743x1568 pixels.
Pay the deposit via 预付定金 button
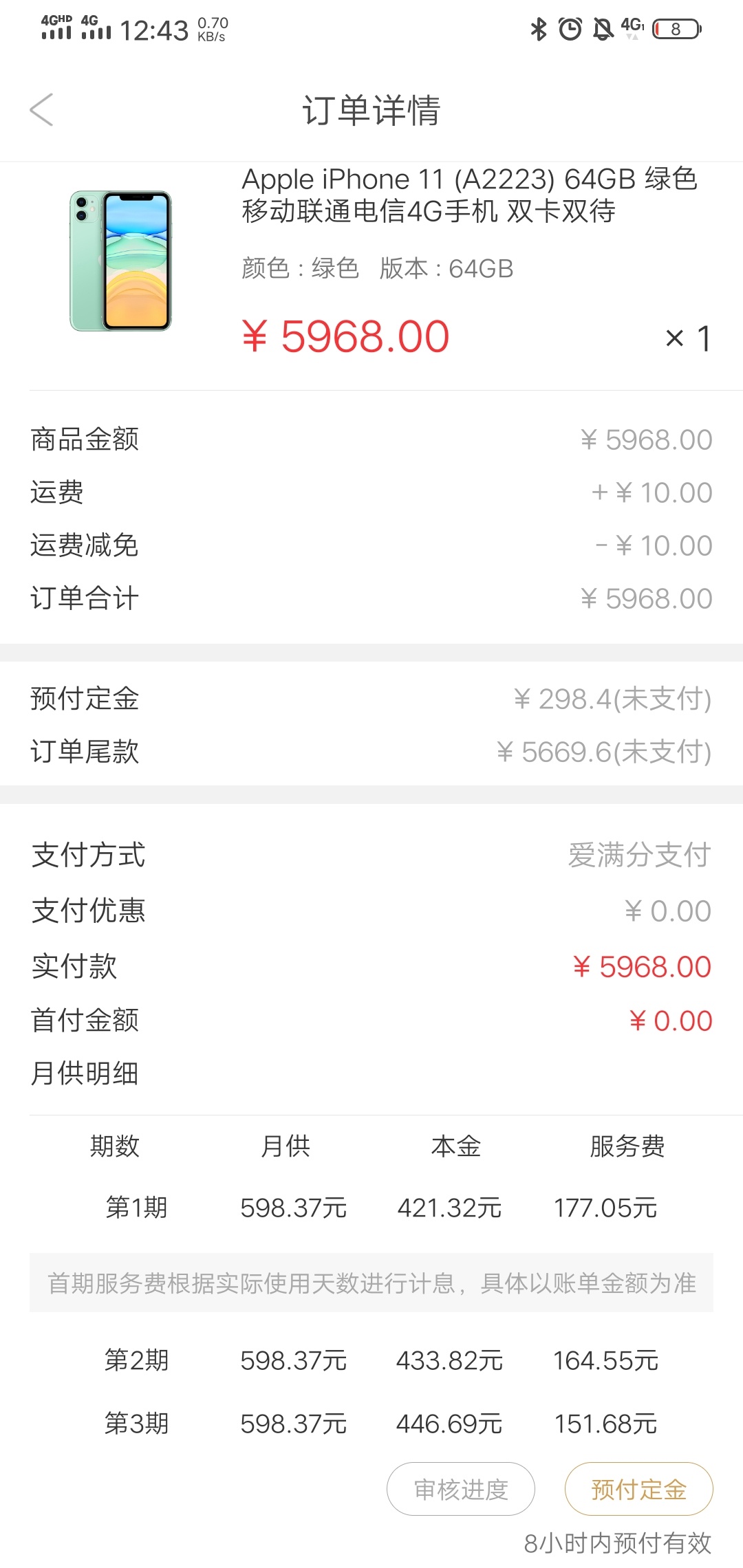(x=638, y=1489)
